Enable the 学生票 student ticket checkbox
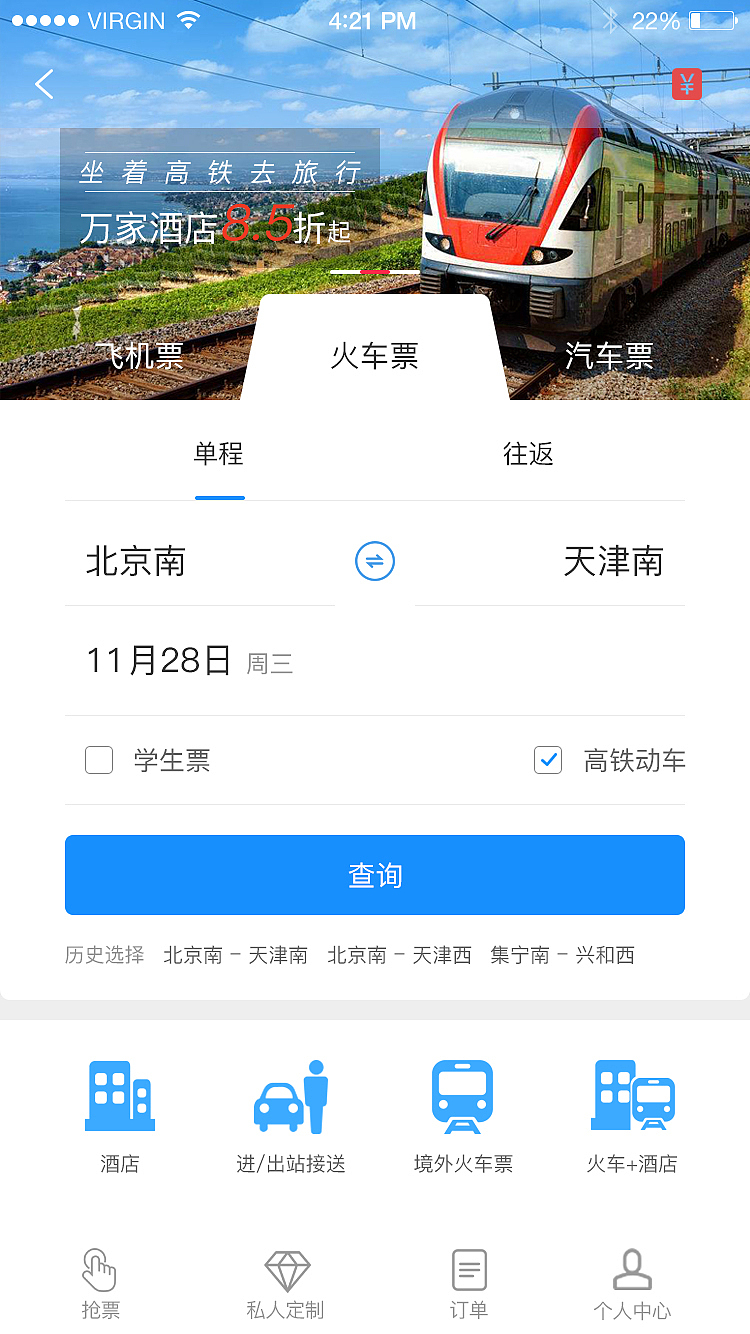The width and height of the screenshot is (750, 1334). (98, 761)
